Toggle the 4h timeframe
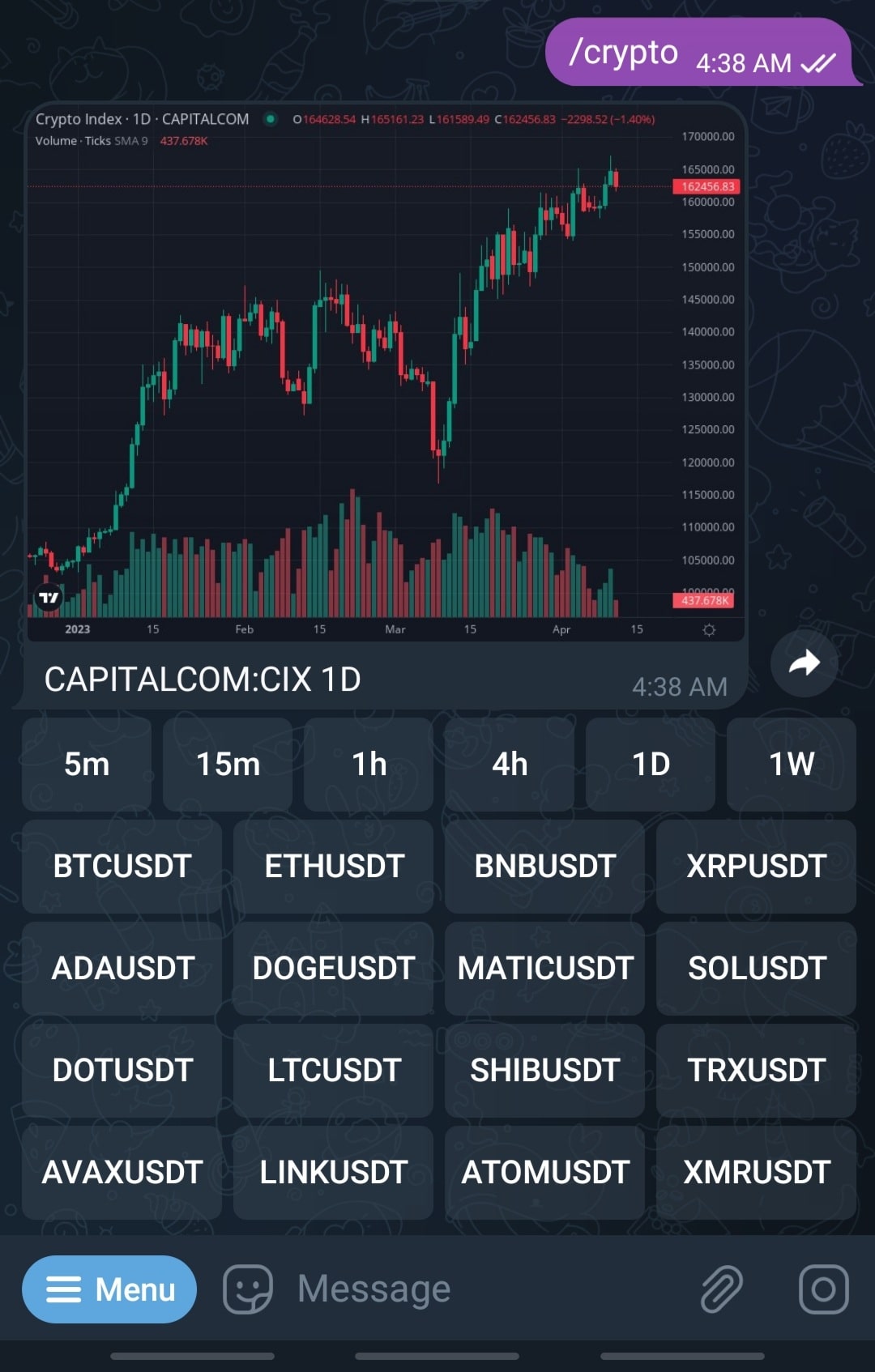The image size is (875, 1372). 509,764
